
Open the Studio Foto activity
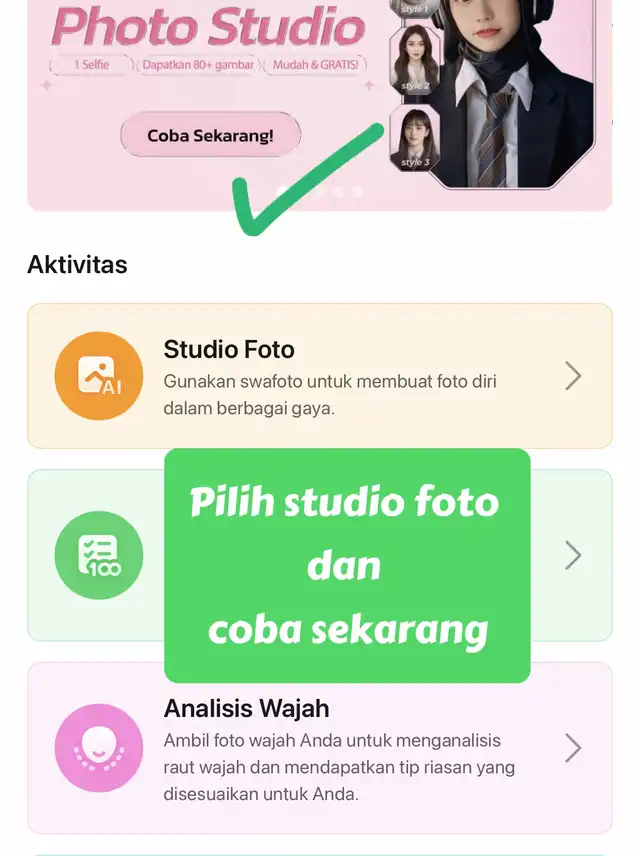click(x=319, y=376)
